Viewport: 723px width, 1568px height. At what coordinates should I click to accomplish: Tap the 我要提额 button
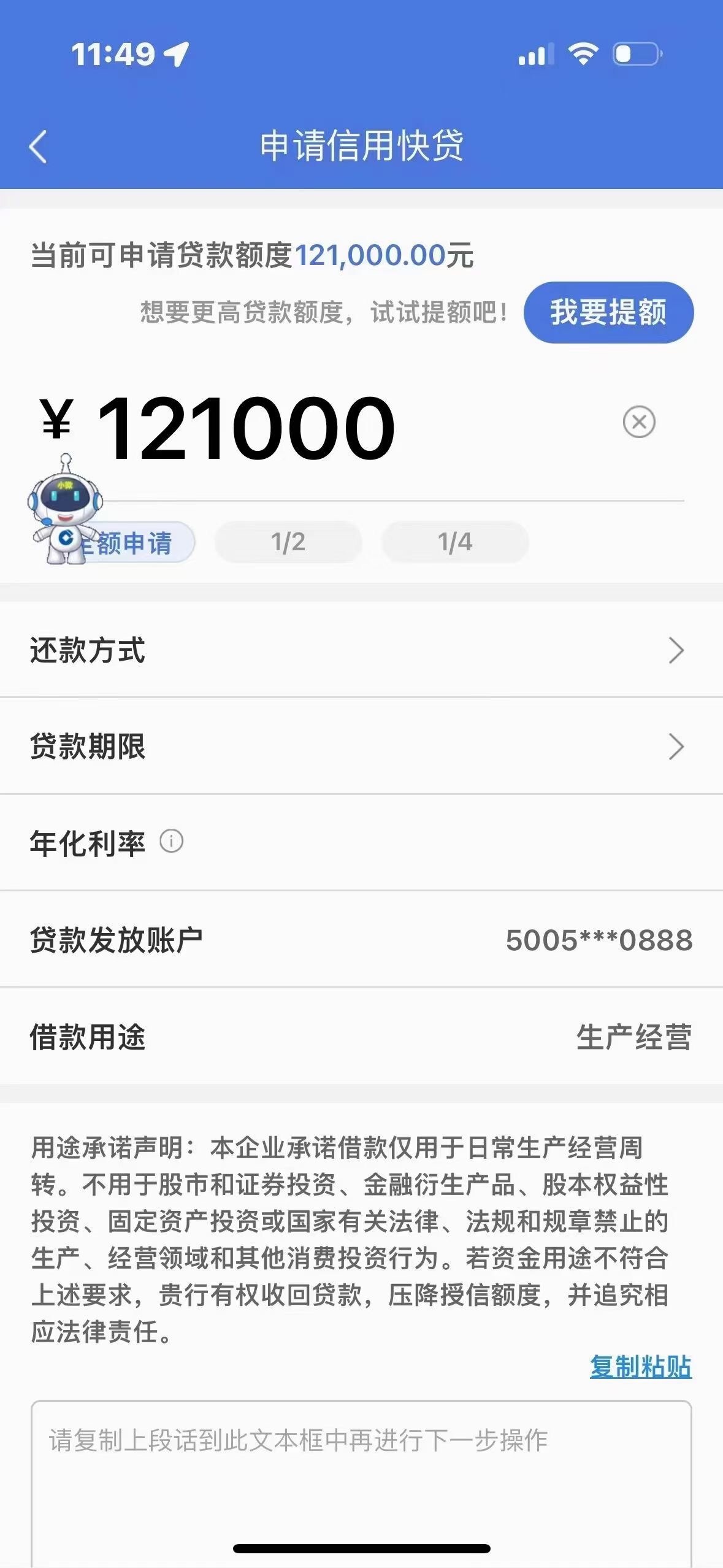608,312
